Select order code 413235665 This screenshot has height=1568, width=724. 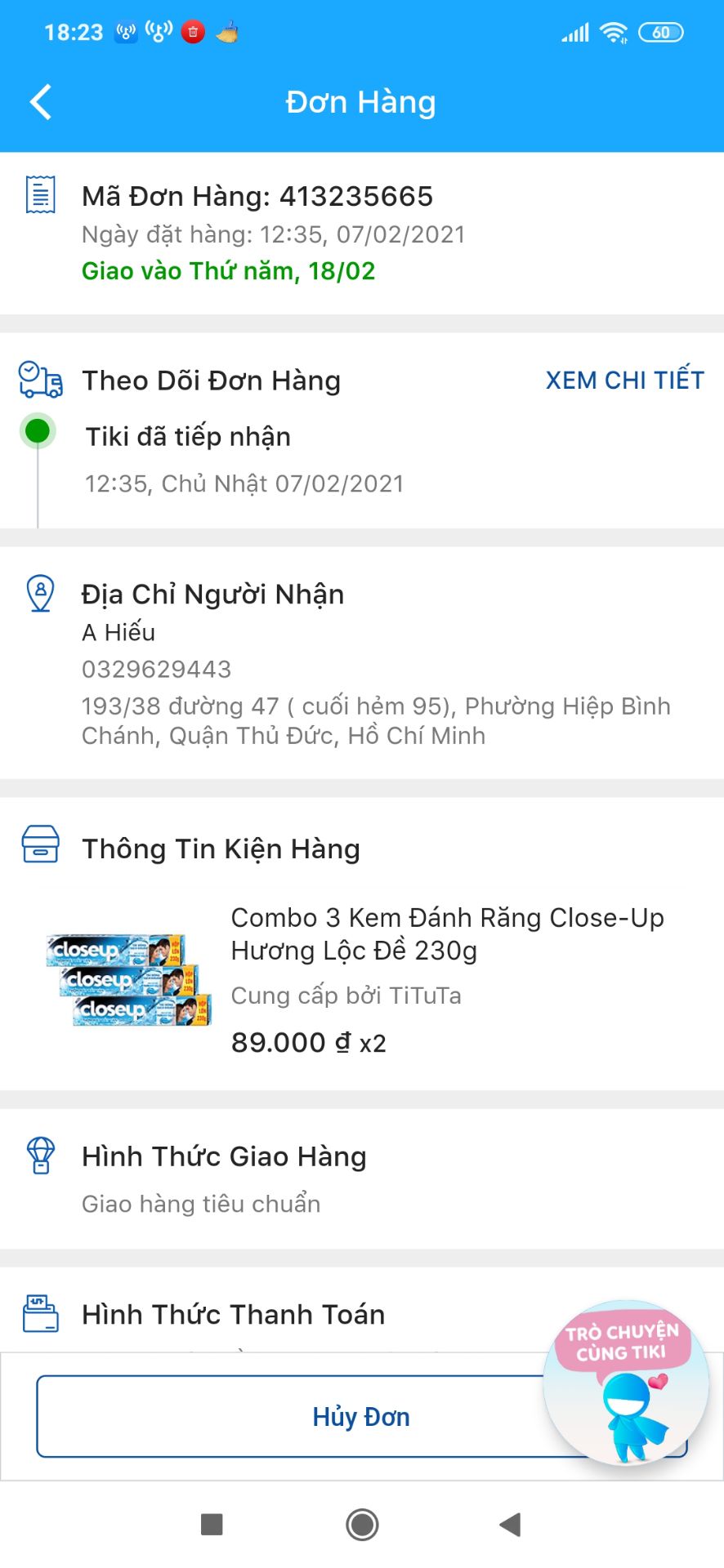pos(357,195)
